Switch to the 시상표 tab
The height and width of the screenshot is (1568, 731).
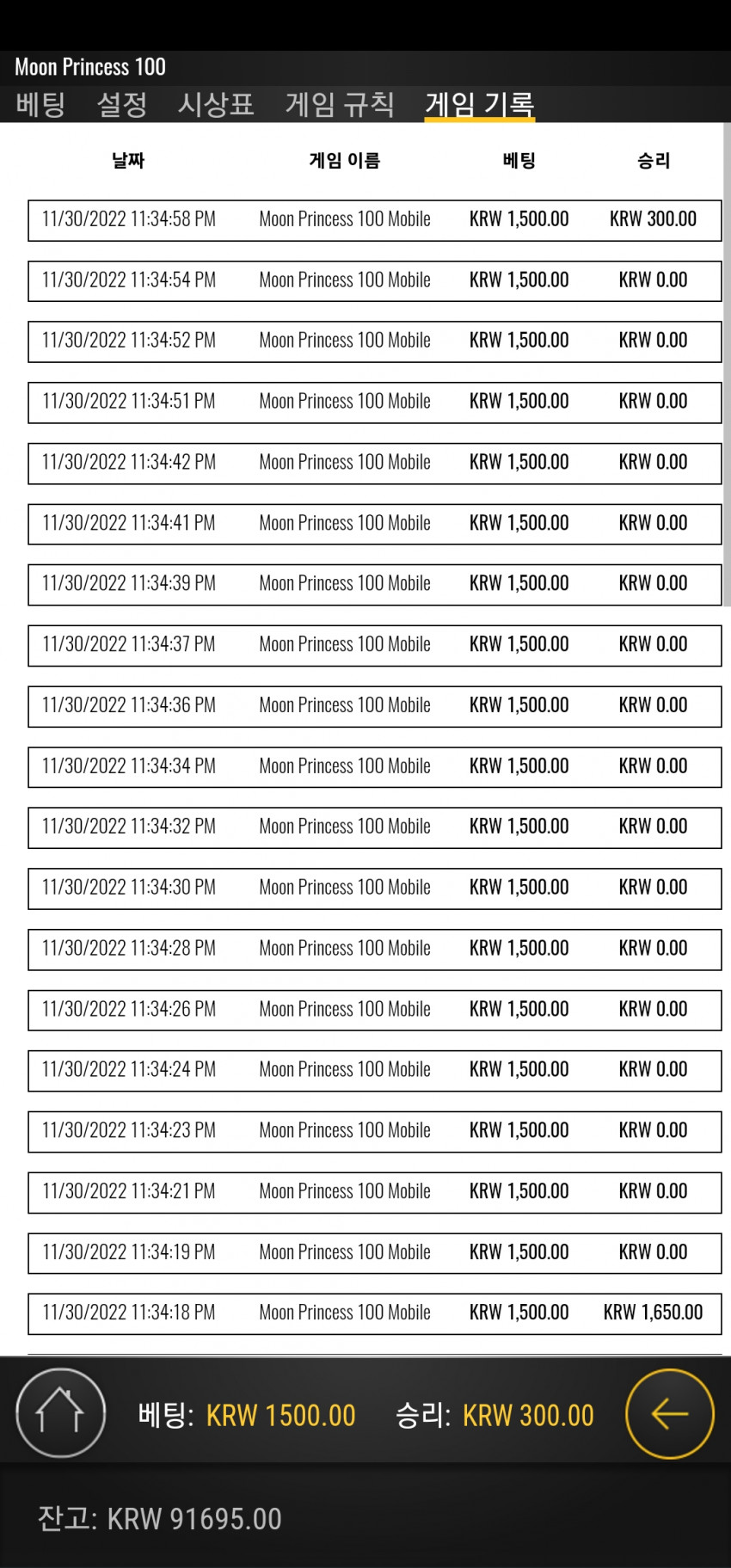tap(216, 105)
